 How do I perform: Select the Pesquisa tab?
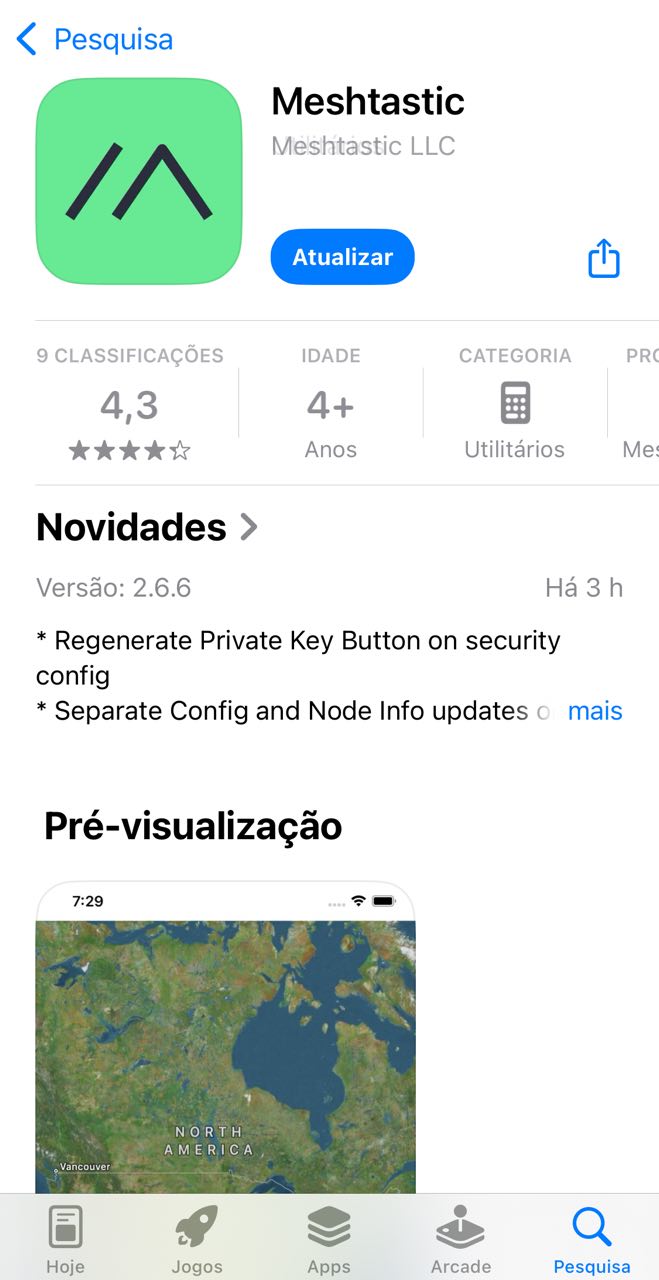[x=592, y=1239]
